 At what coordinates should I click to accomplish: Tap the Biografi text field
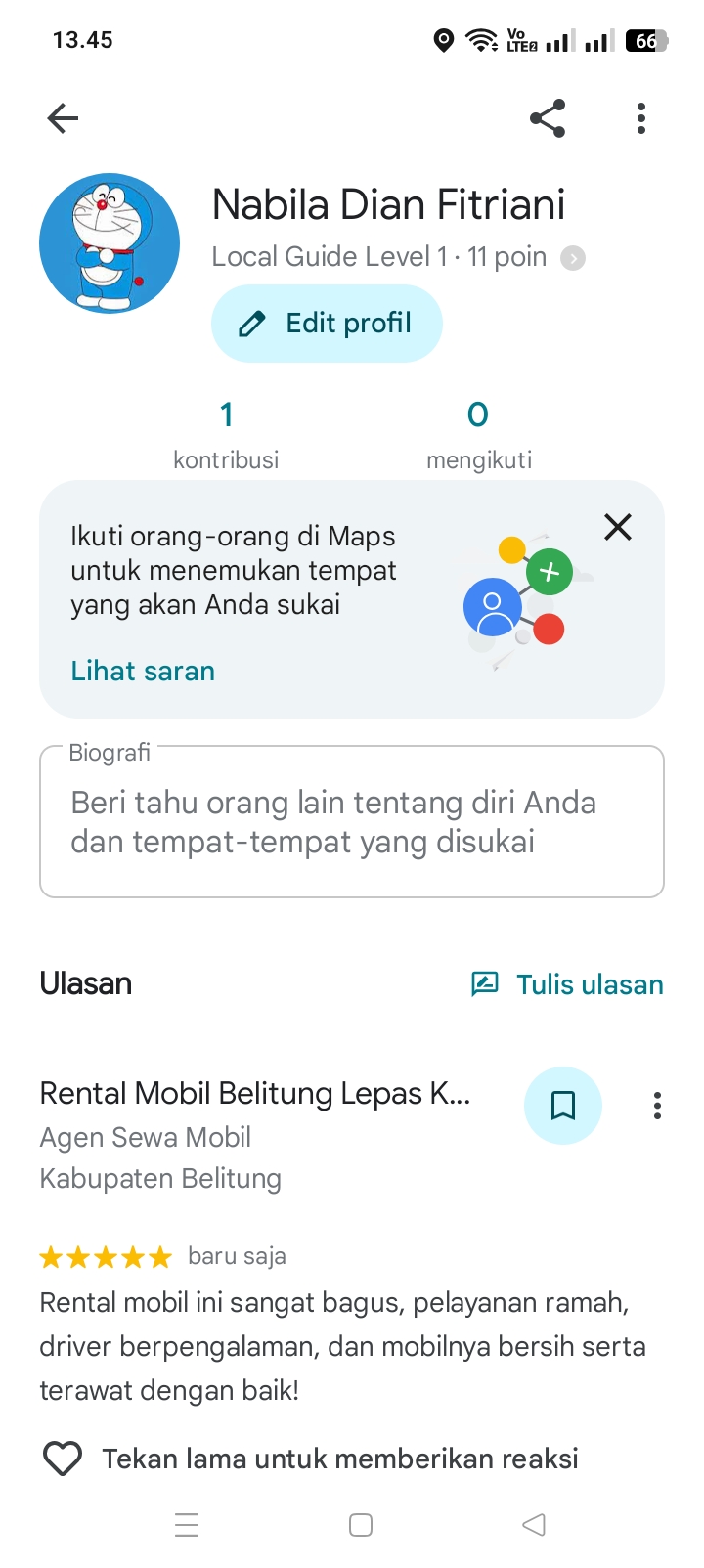tap(352, 822)
